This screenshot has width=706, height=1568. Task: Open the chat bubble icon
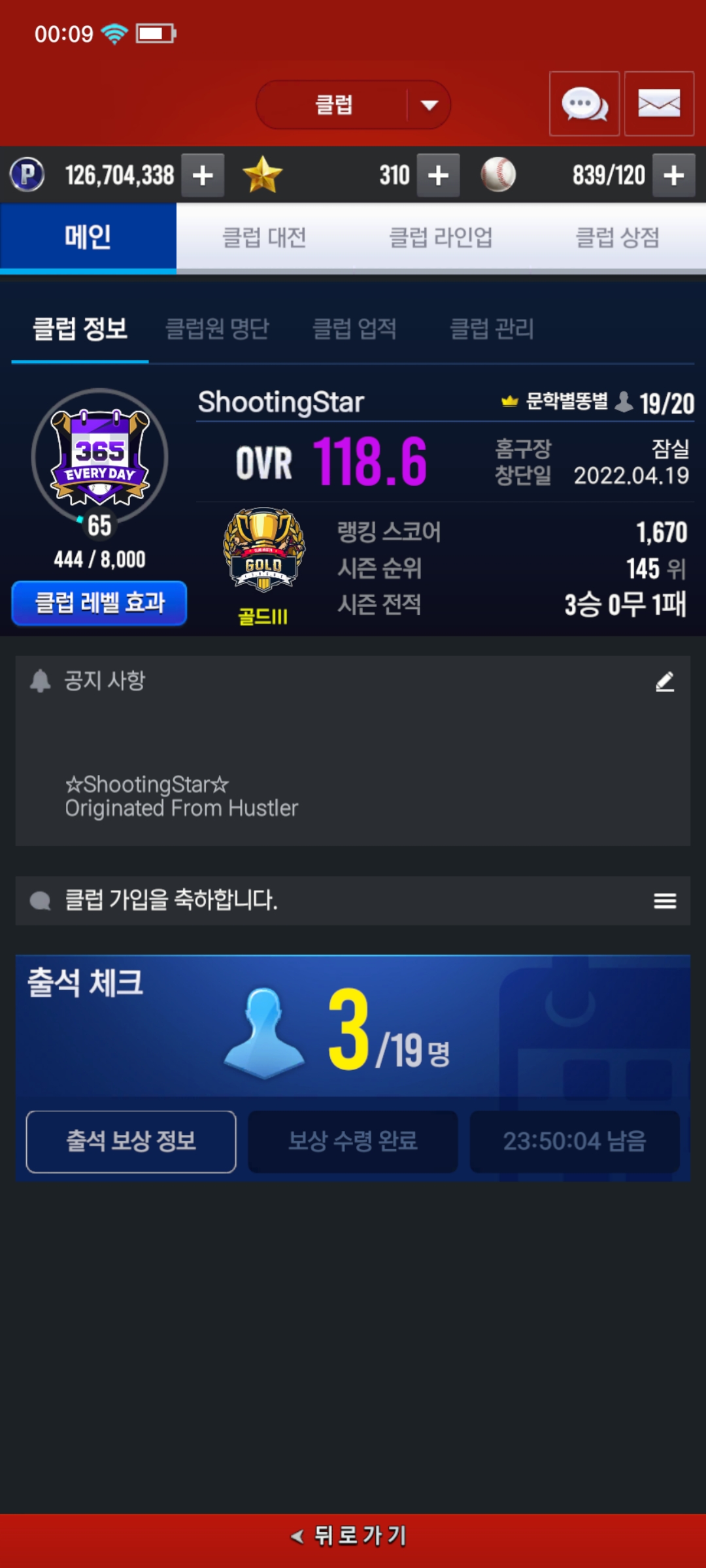point(584,104)
